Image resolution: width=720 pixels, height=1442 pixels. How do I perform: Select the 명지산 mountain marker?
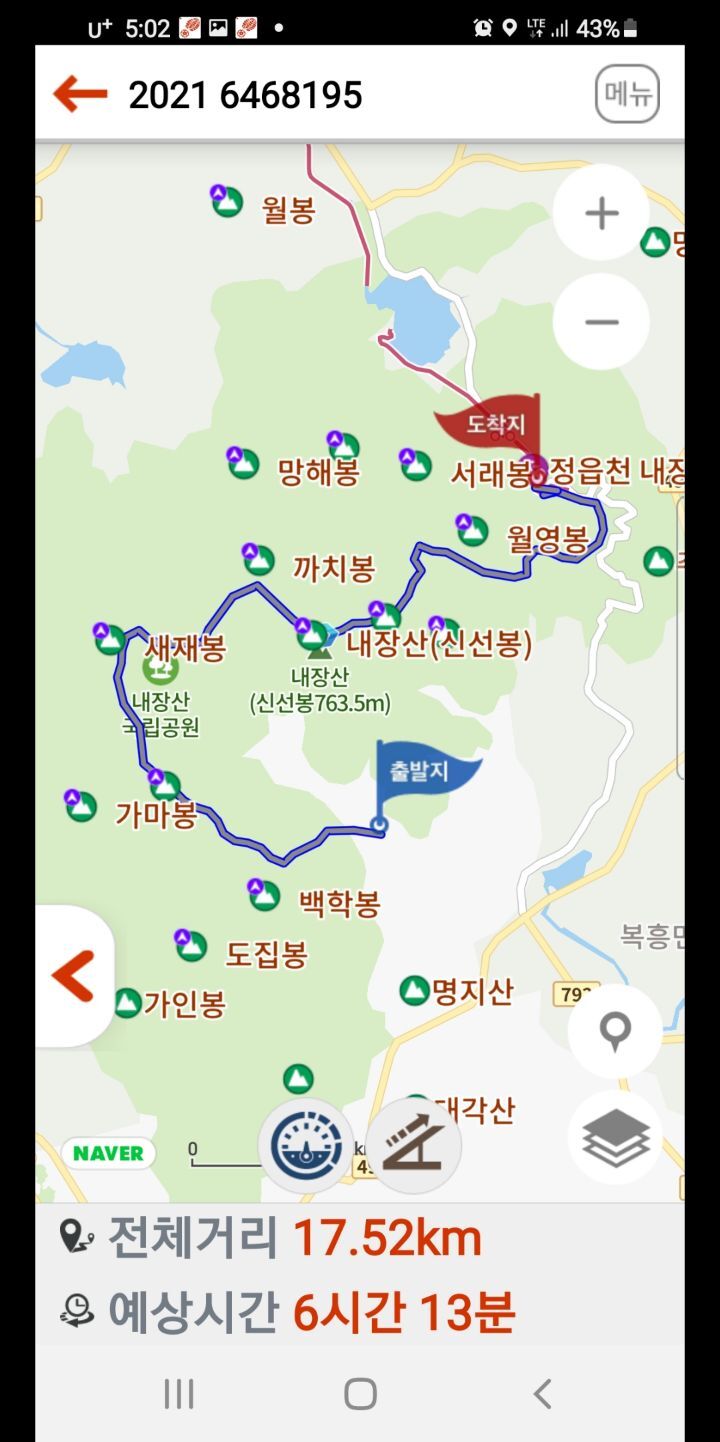[x=414, y=991]
